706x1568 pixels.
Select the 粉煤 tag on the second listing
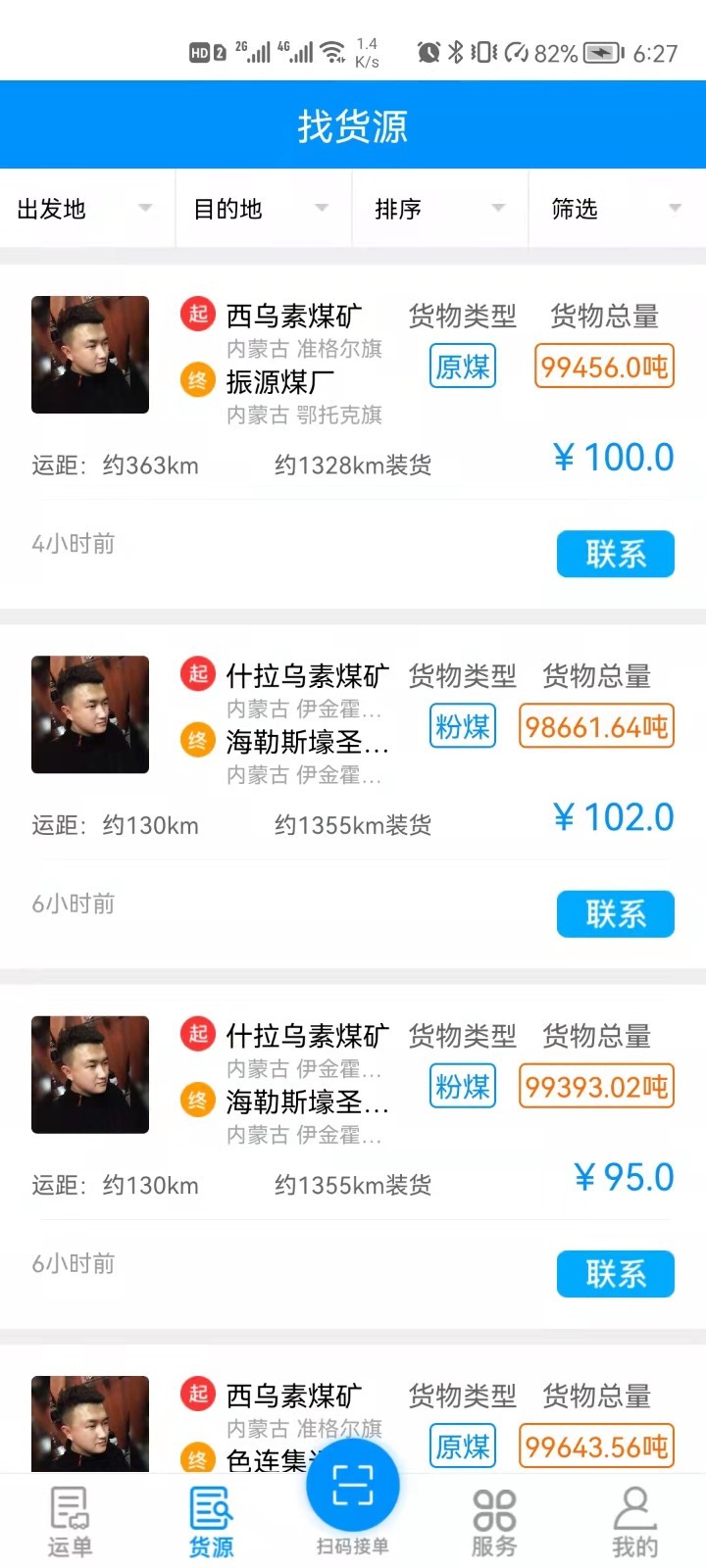(462, 726)
